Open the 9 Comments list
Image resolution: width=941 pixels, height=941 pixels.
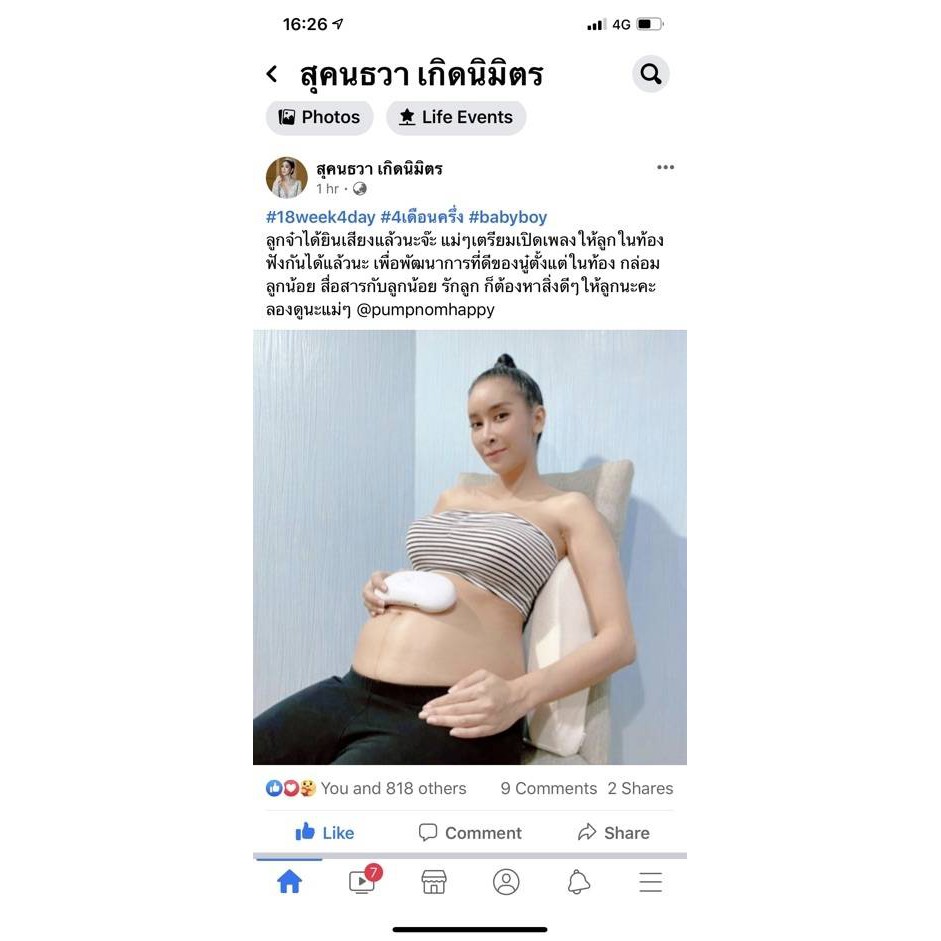point(549,788)
